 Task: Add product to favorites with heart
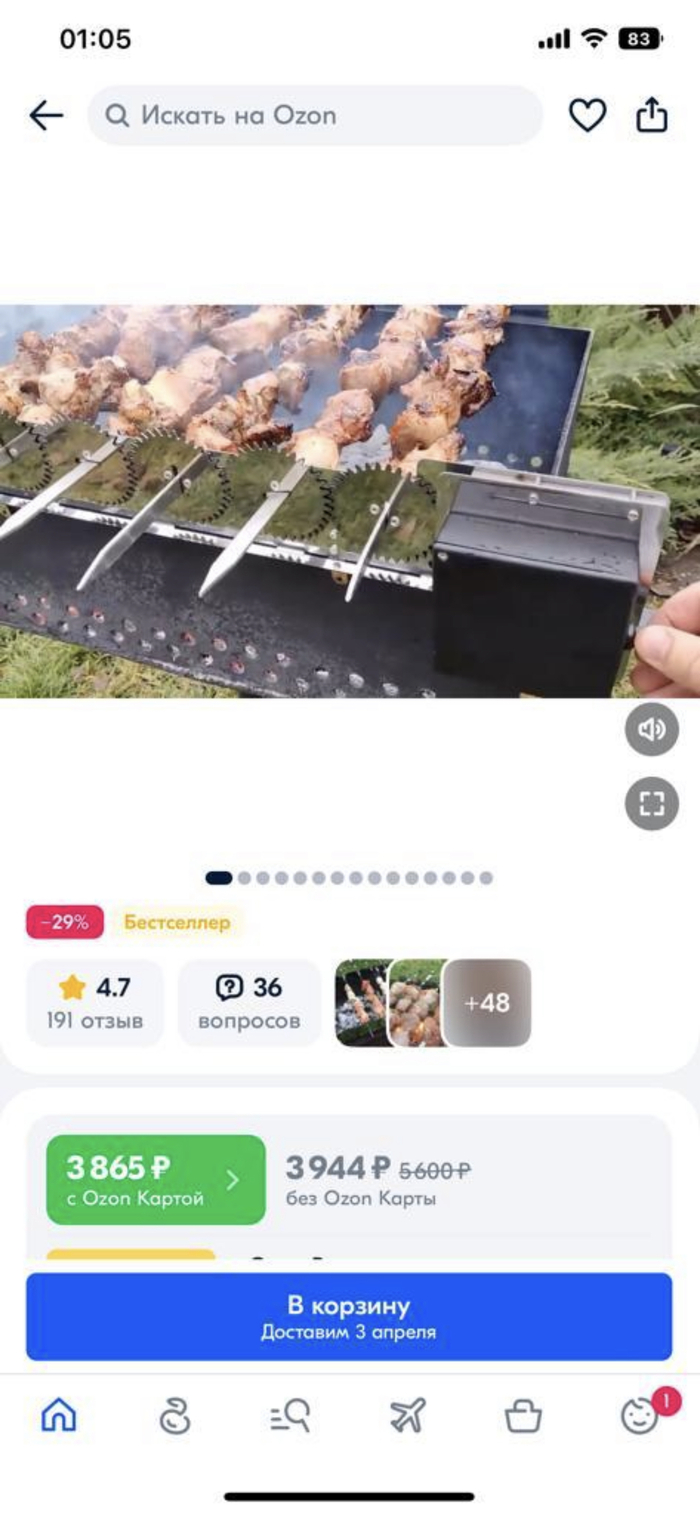(x=587, y=116)
